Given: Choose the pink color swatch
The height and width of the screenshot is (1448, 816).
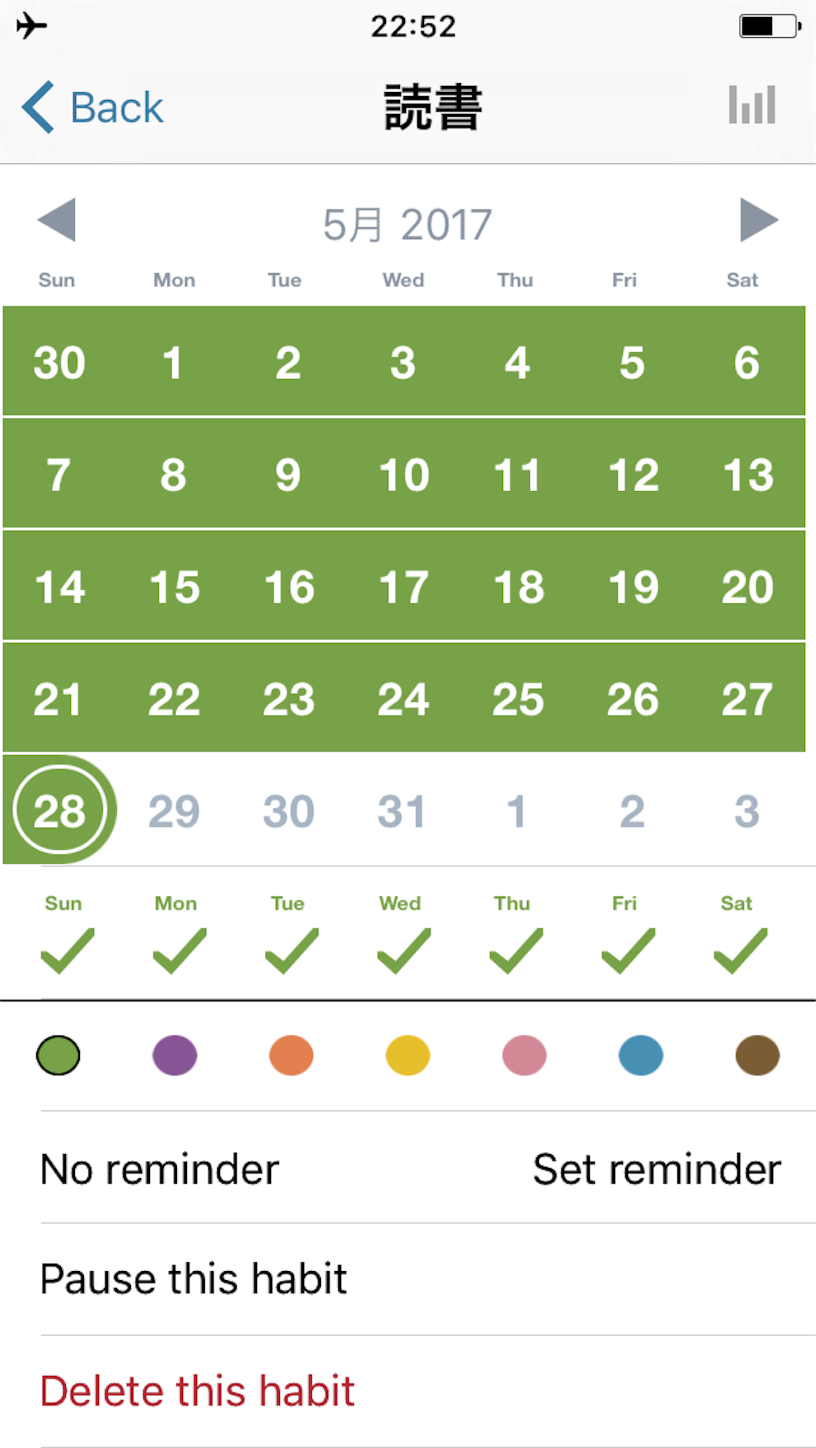Looking at the screenshot, I should coord(524,1055).
